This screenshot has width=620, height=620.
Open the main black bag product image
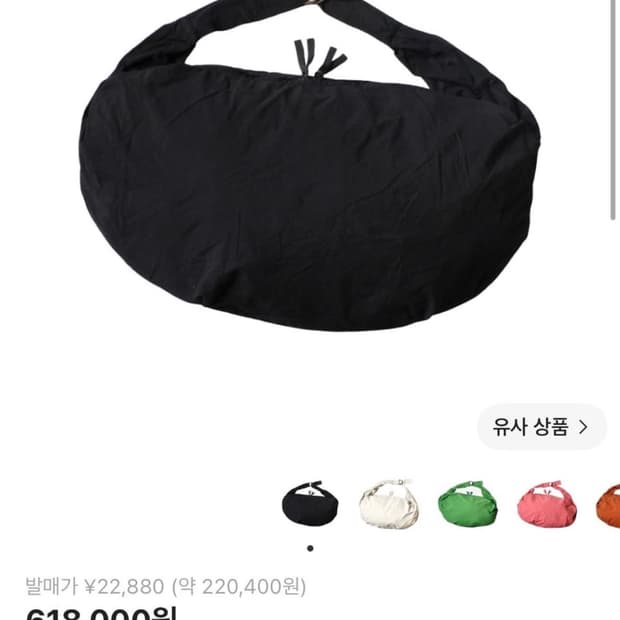click(x=310, y=165)
